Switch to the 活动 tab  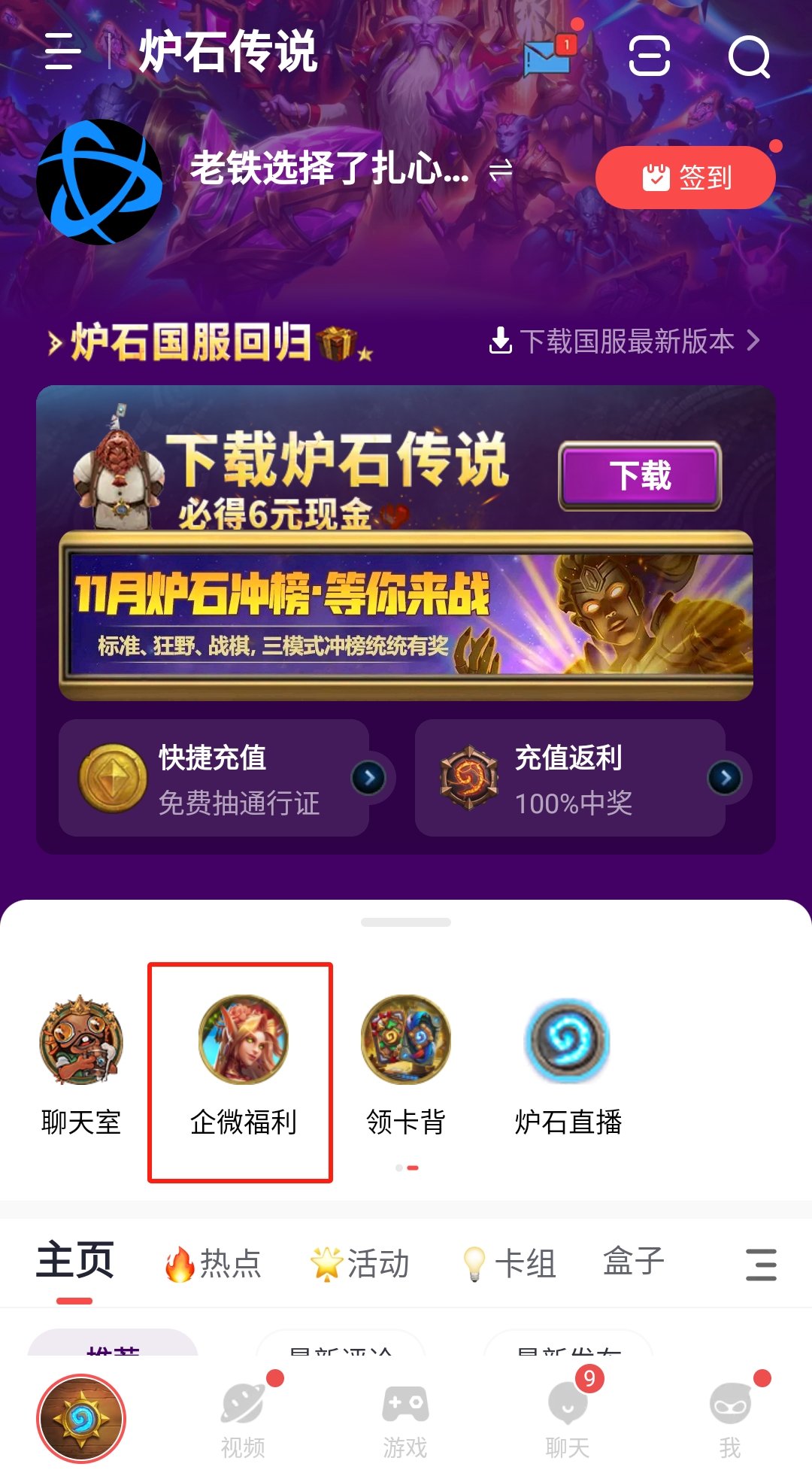point(361,1263)
